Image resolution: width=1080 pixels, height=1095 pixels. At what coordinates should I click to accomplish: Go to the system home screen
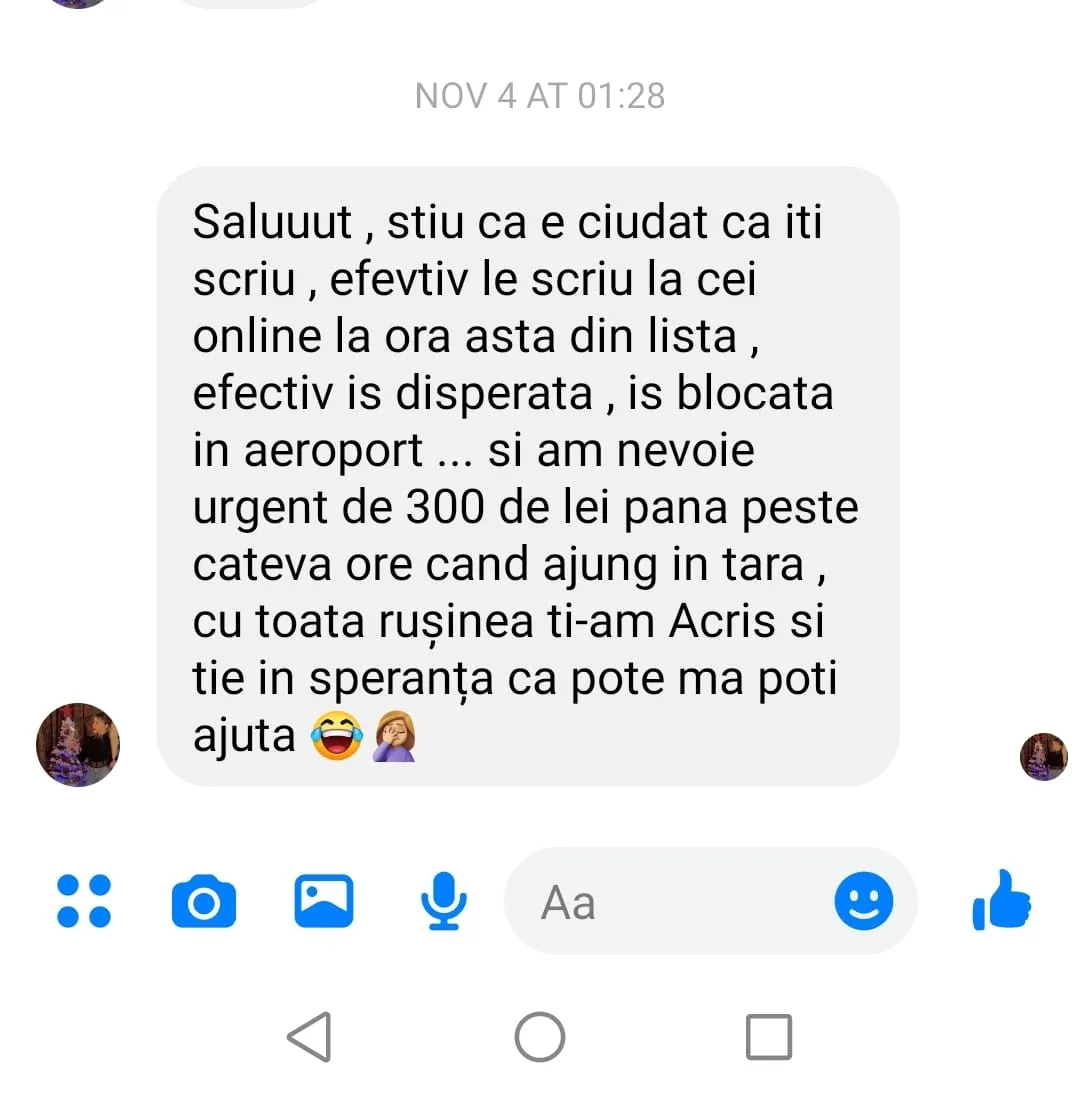coord(540,1037)
